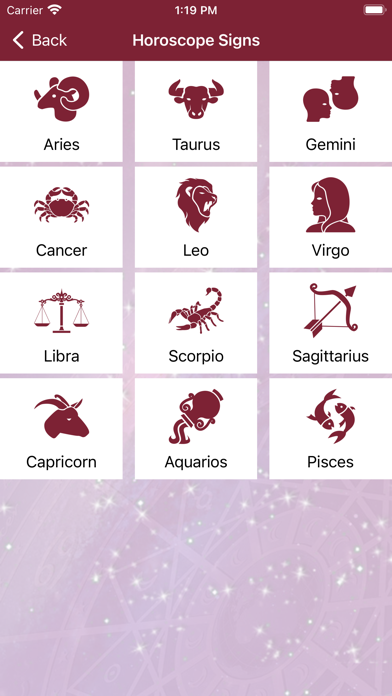The image size is (392, 696).
Task: Choose the Cancer sign tile
Action: 61,217
